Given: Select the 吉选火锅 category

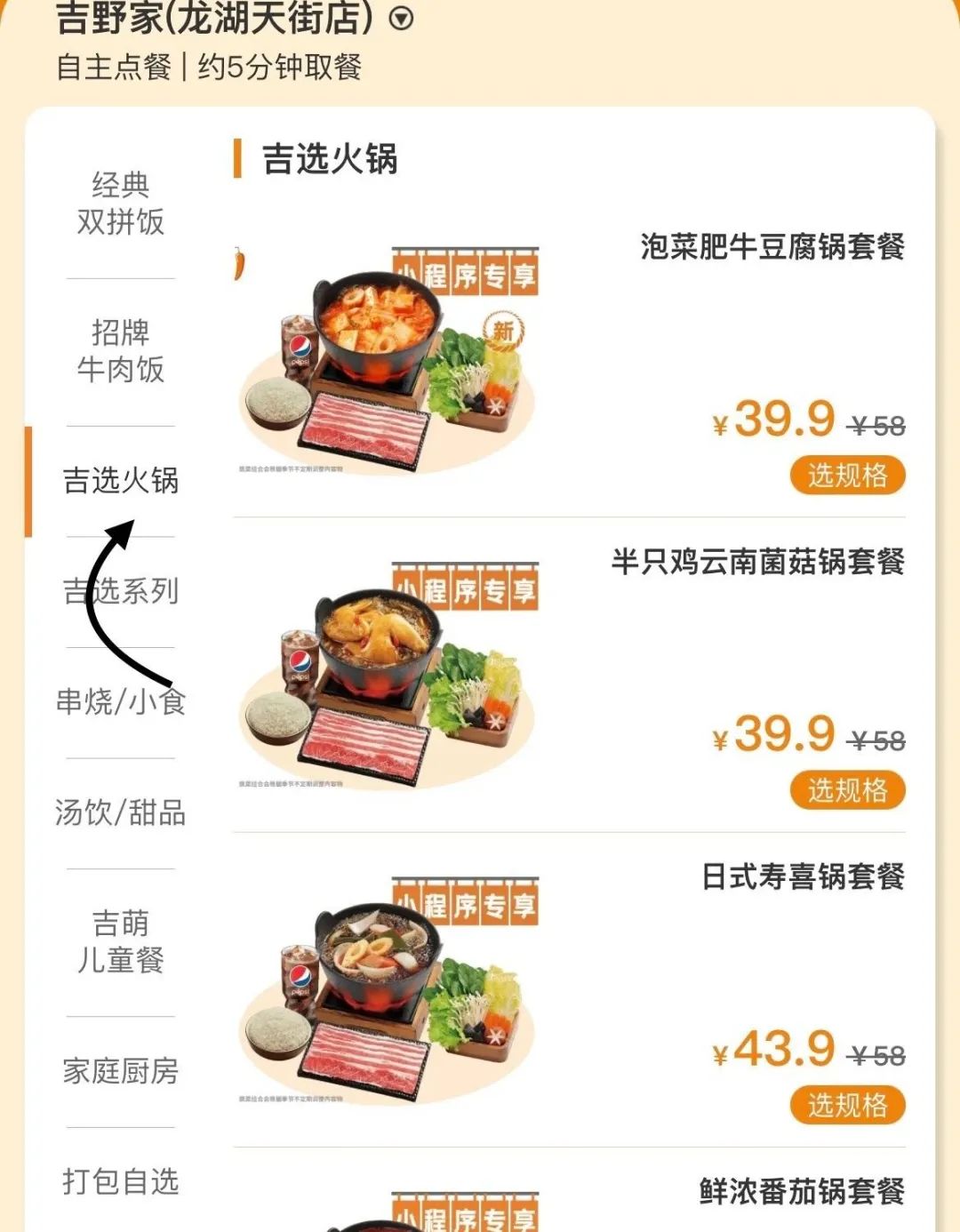Looking at the screenshot, I should [x=120, y=481].
